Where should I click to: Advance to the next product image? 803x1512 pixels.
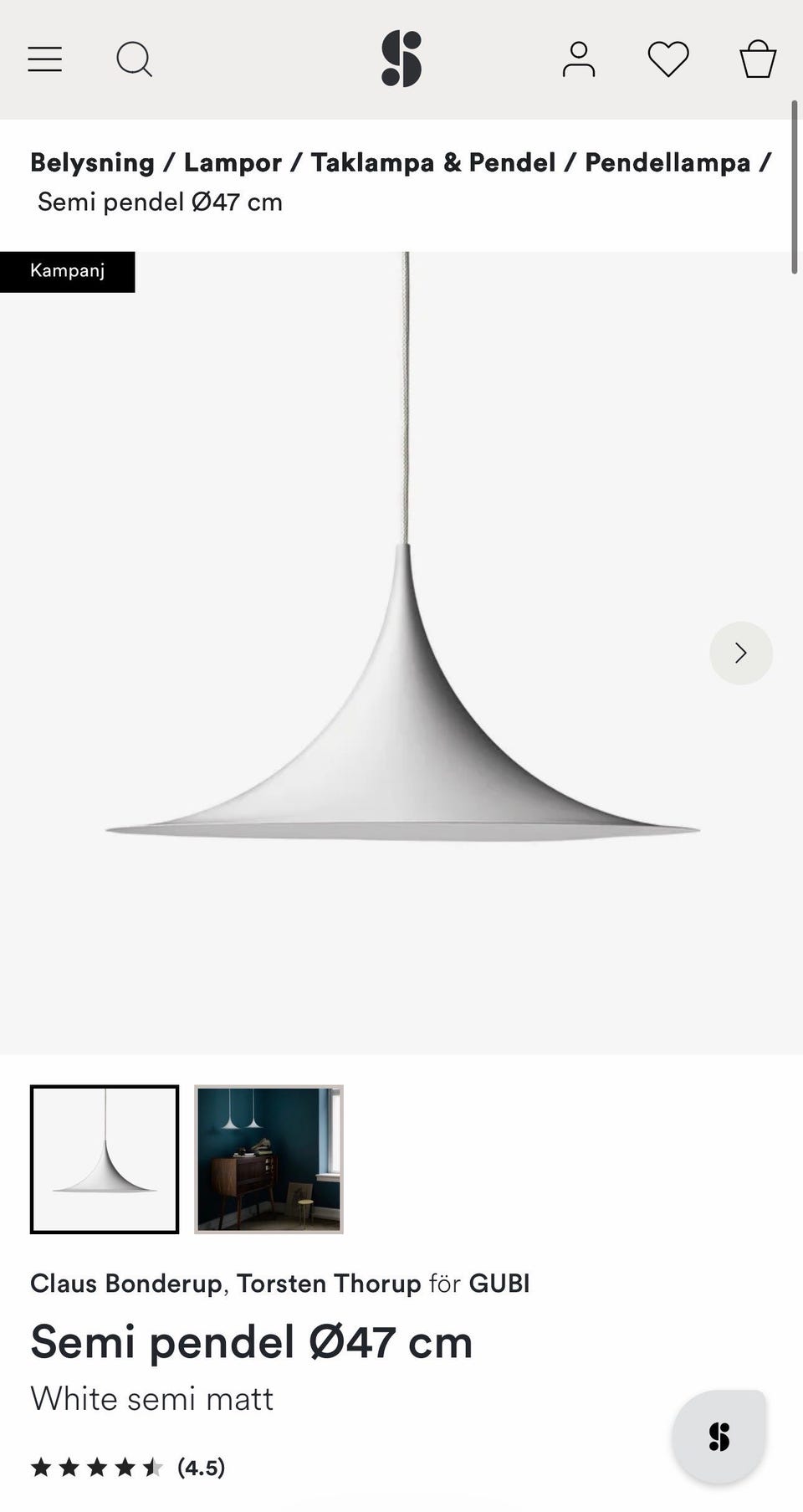pyautogui.click(x=741, y=653)
